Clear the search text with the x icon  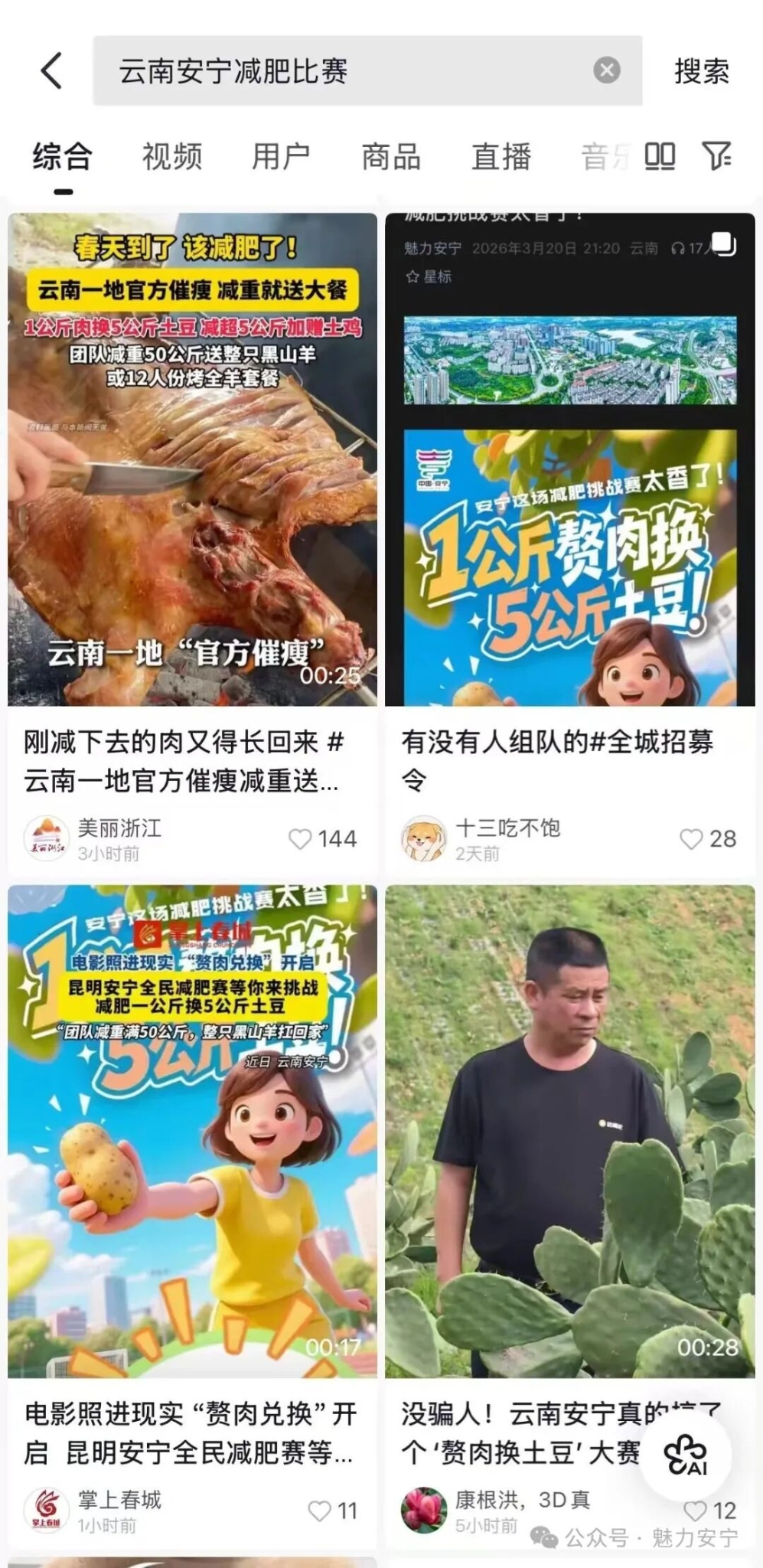coord(605,70)
